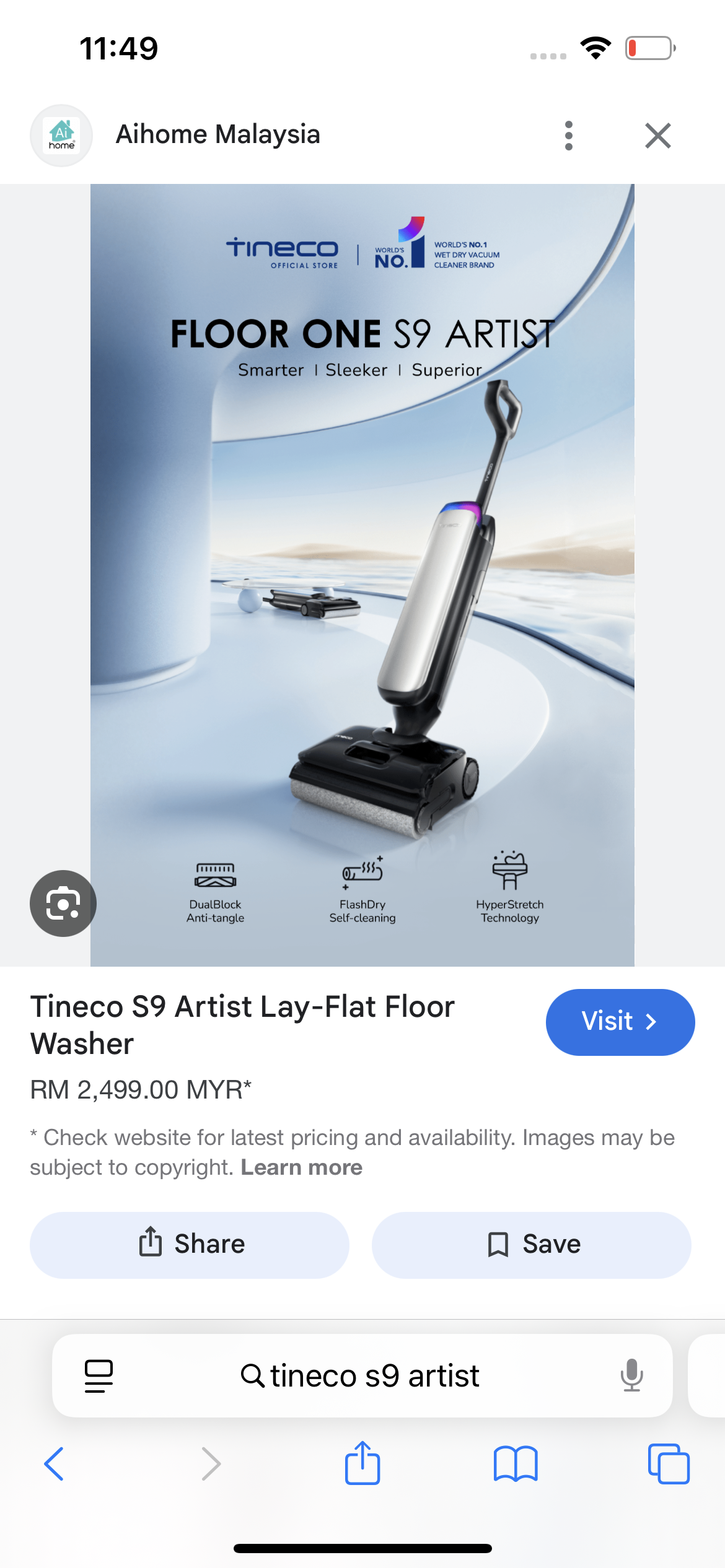Open Google Lens camera search icon

63,904
